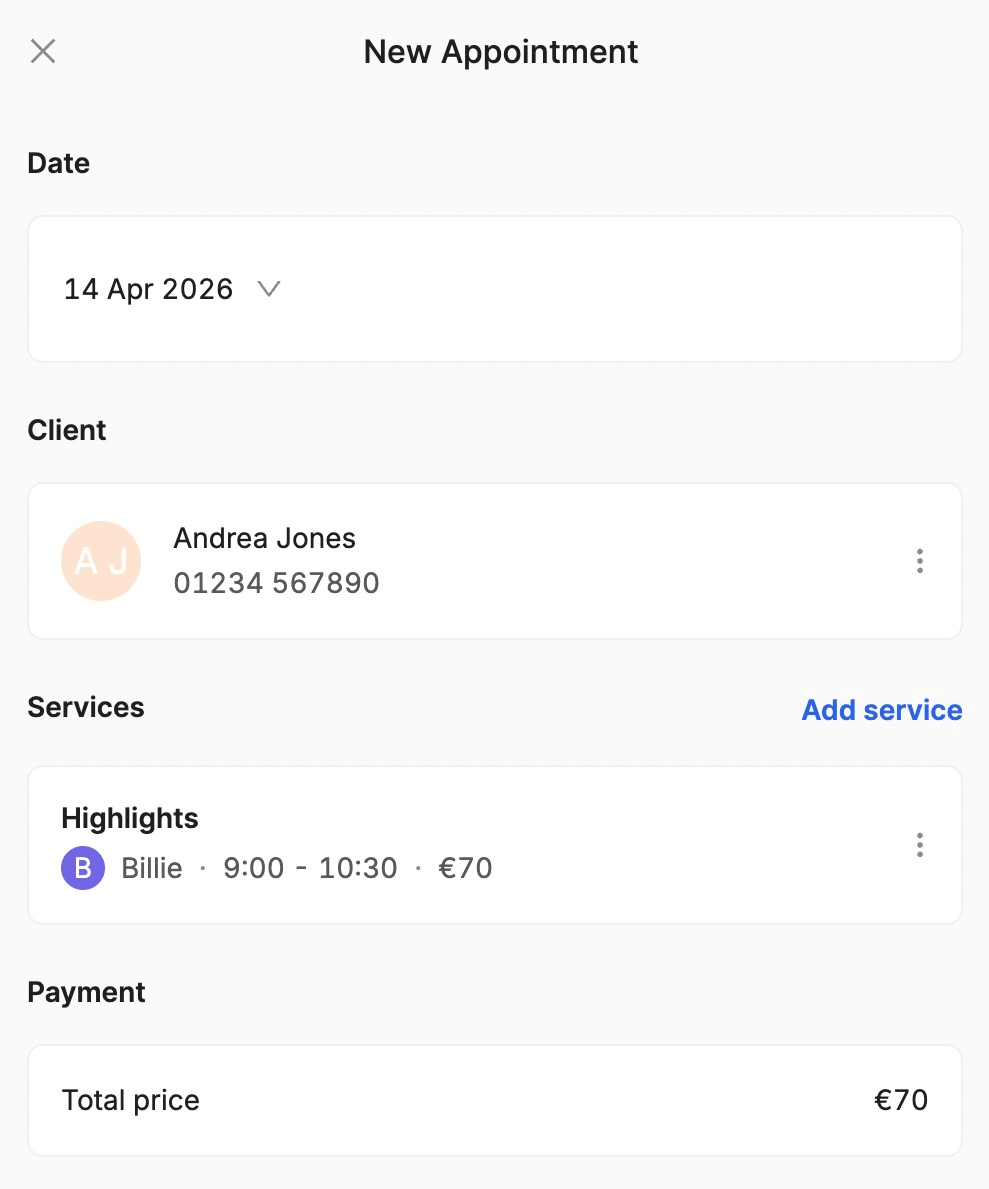
Task: Click the chevron next to the date
Action: (268, 290)
